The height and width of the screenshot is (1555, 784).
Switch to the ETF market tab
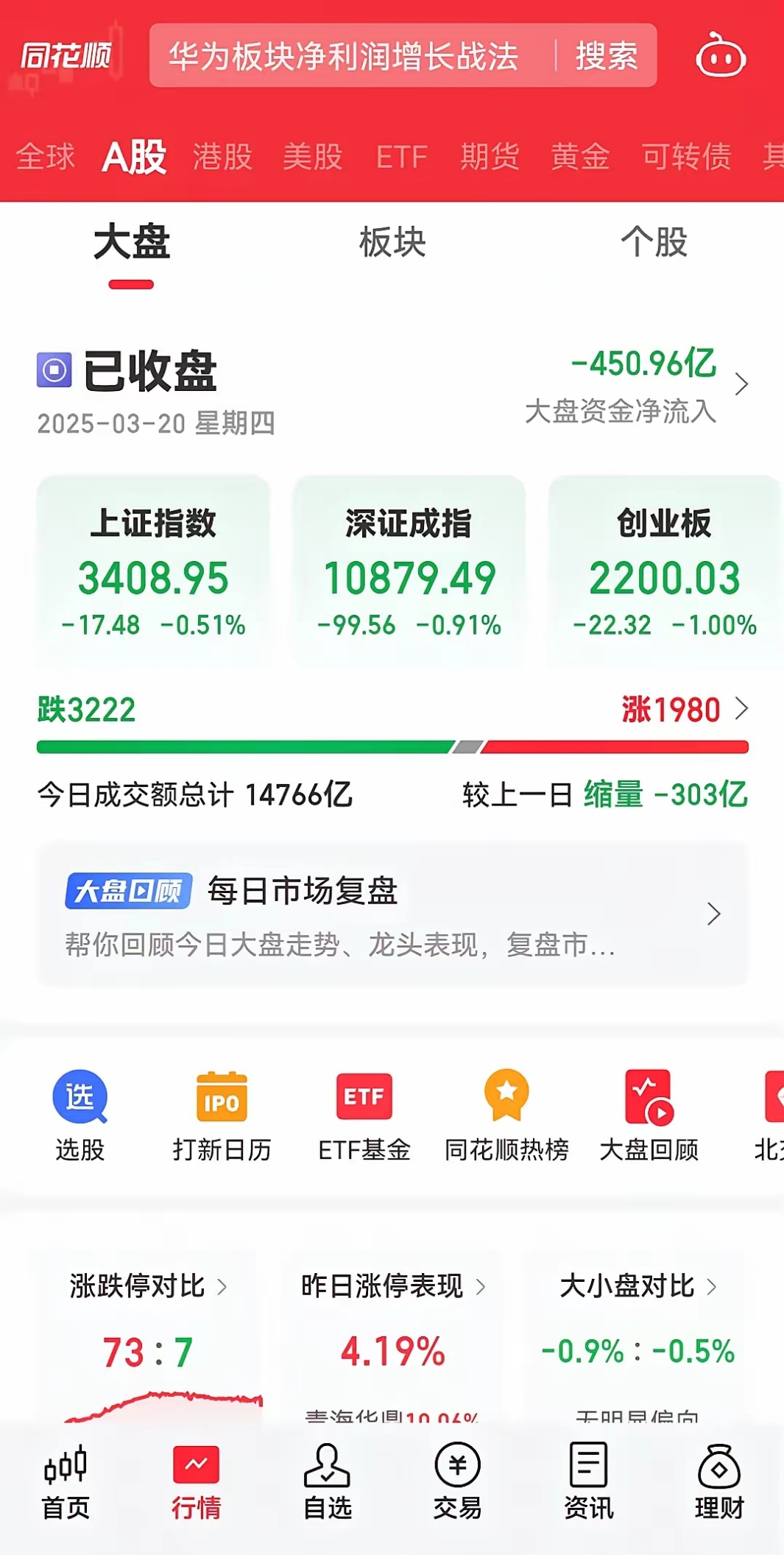[402, 157]
